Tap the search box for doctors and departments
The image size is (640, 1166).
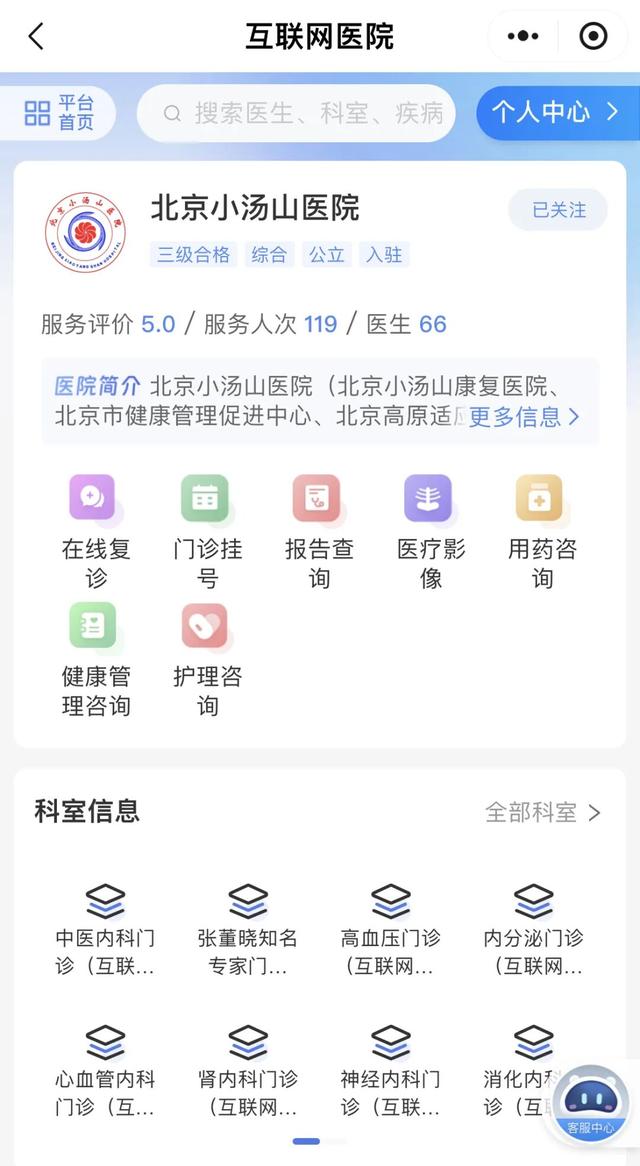click(296, 113)
